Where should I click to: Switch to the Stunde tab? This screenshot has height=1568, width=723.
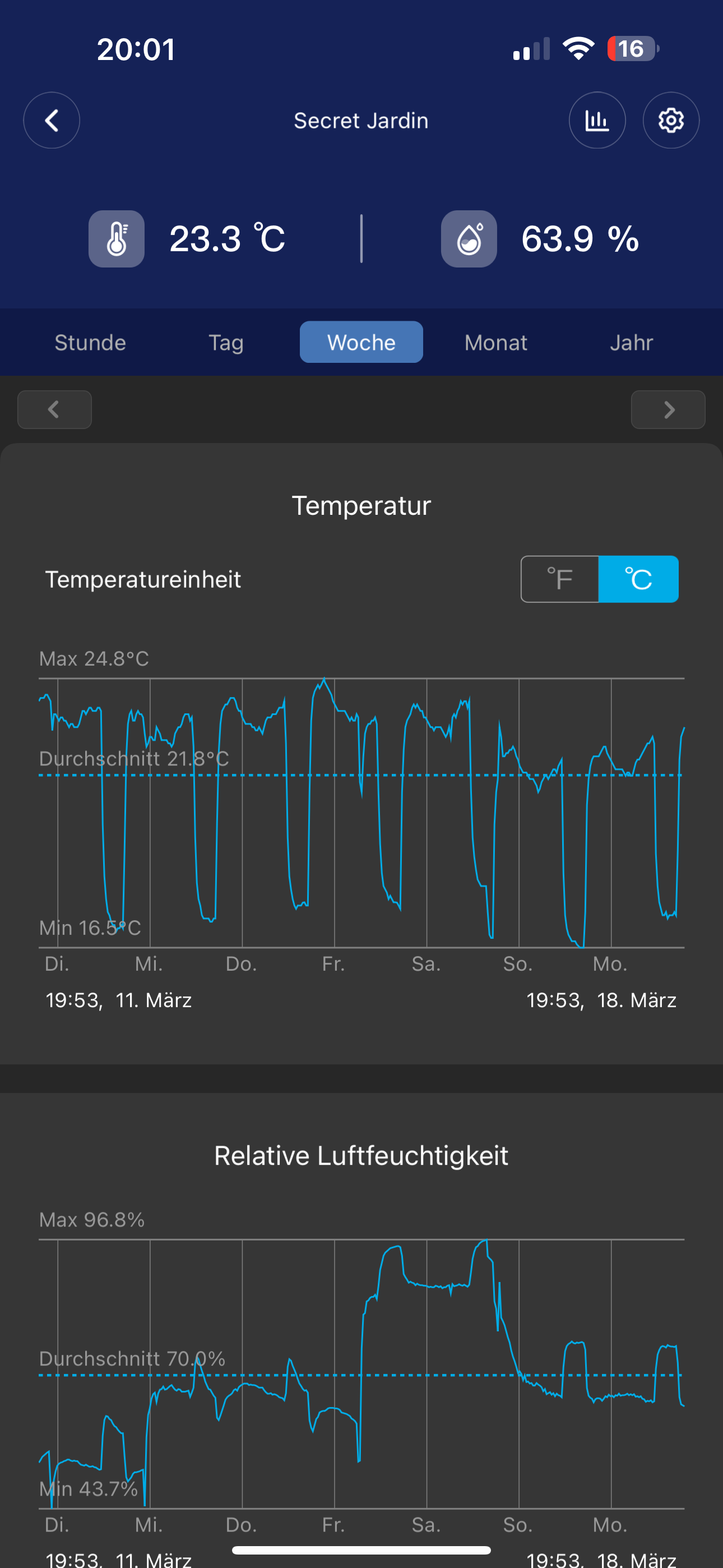coord(90,342)
